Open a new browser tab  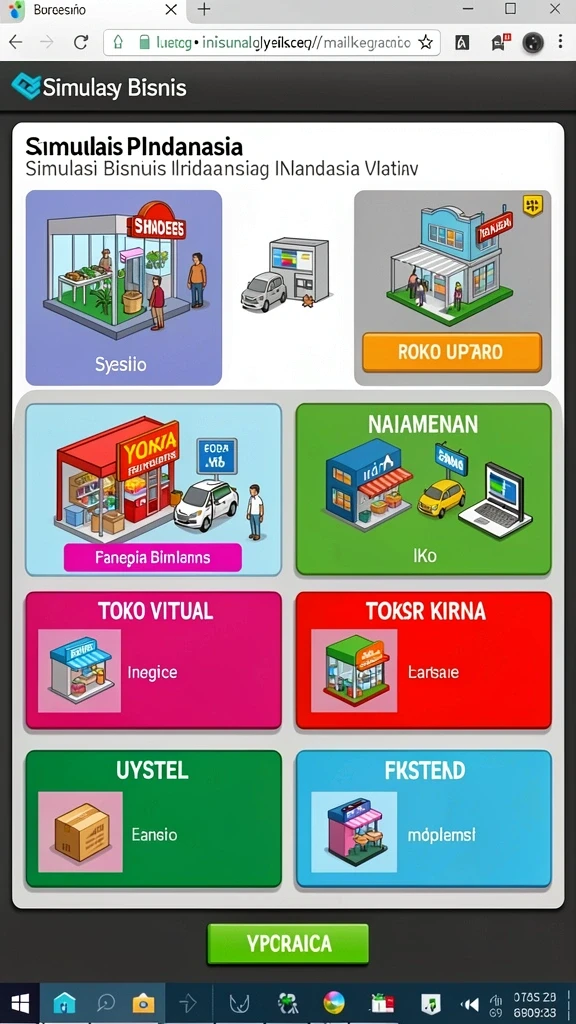(204, 9)
